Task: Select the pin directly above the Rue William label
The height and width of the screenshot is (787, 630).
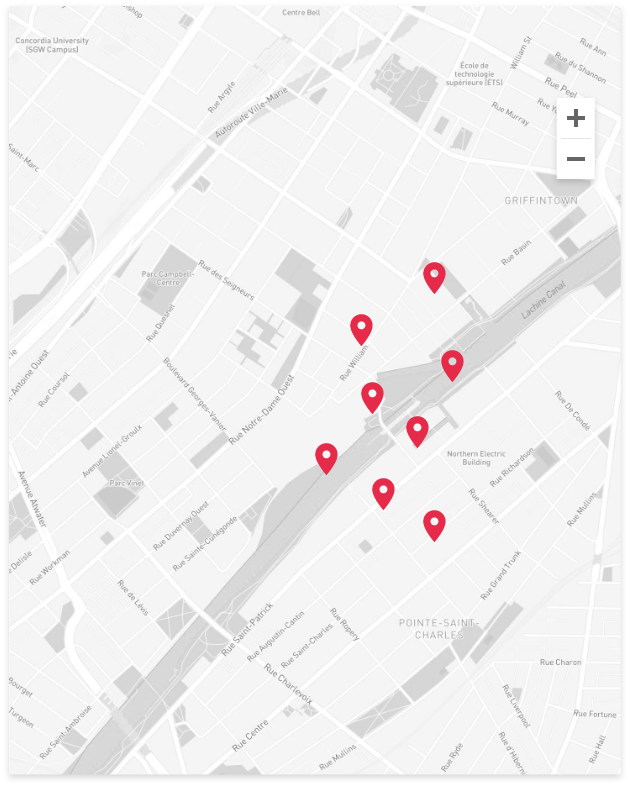Action: tap(361, 328)
